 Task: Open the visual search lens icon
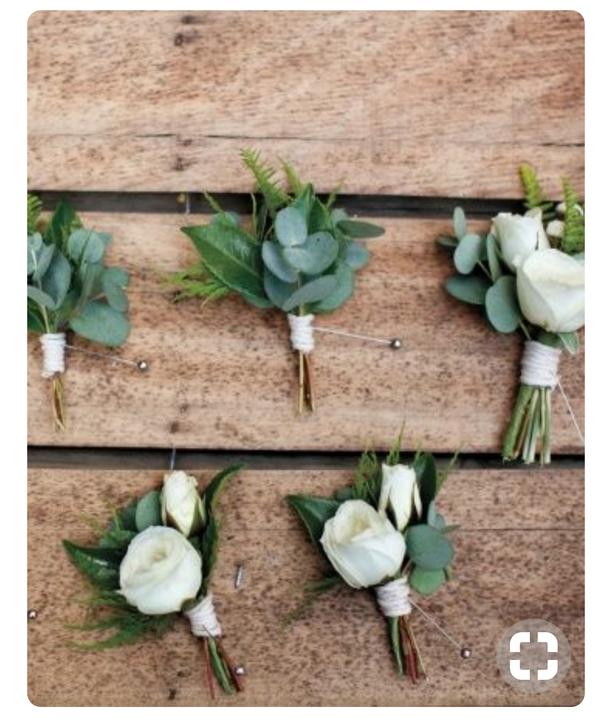point(533,655)
